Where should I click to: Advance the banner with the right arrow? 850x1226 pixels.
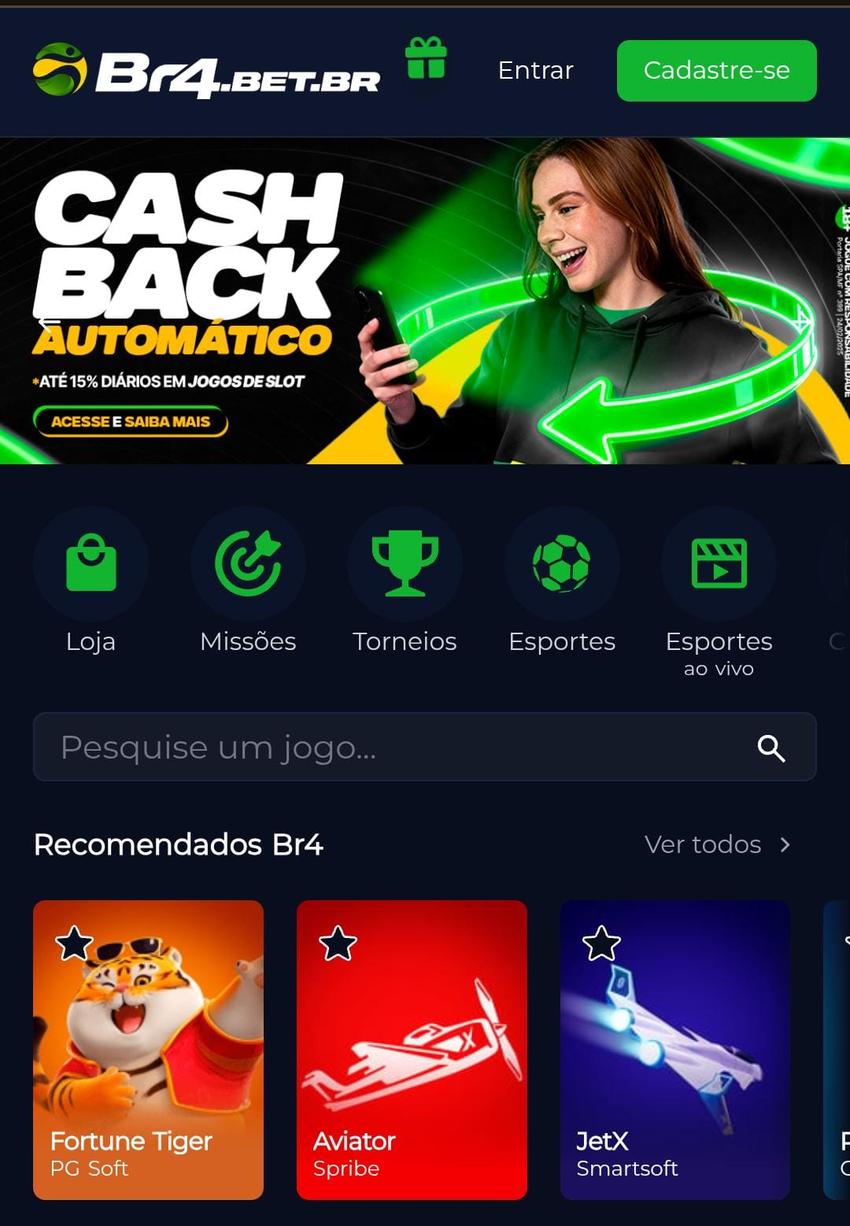[x=801, y=322]
